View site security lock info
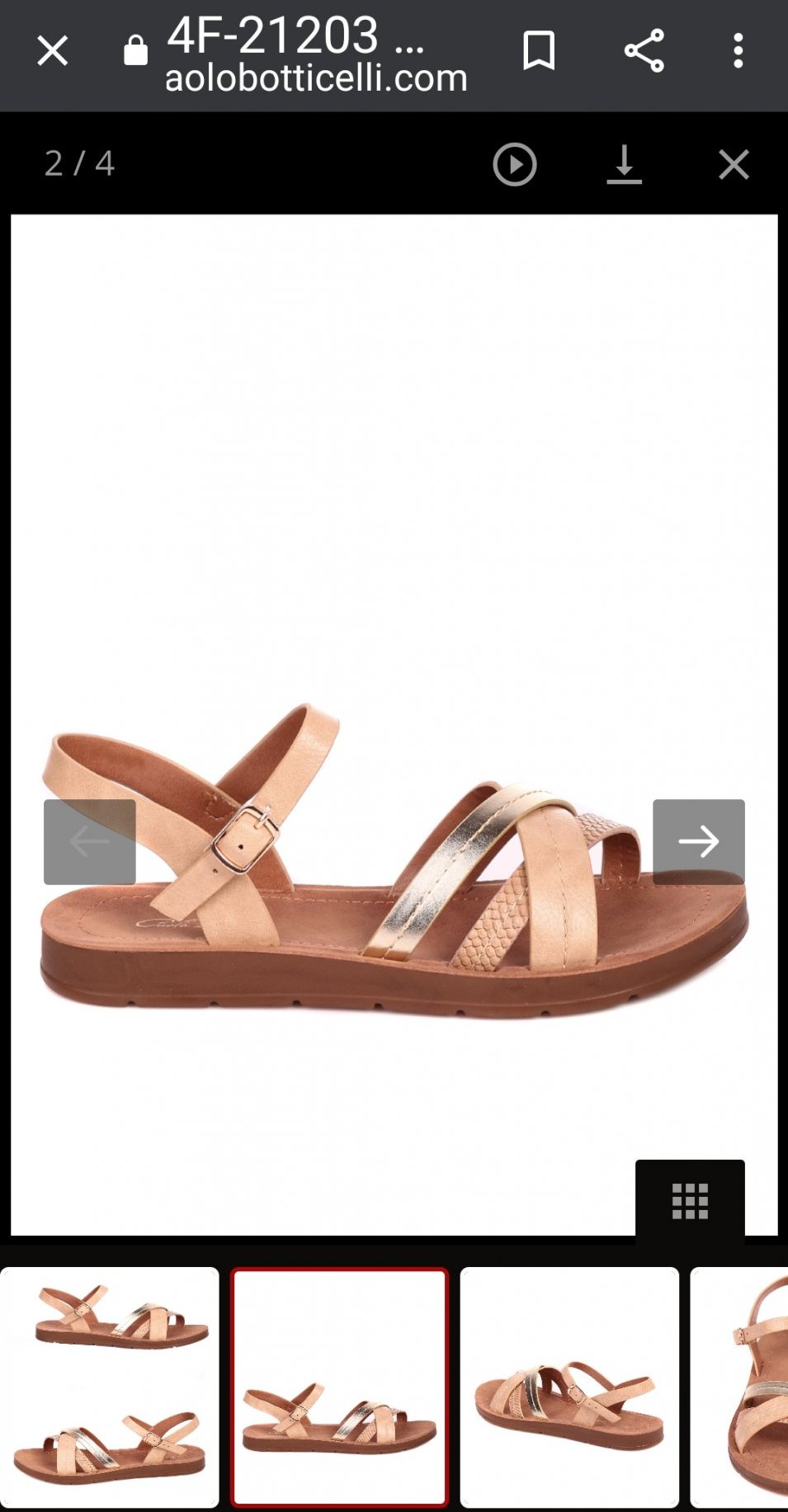788x1512 pixels. click(135, 51)
